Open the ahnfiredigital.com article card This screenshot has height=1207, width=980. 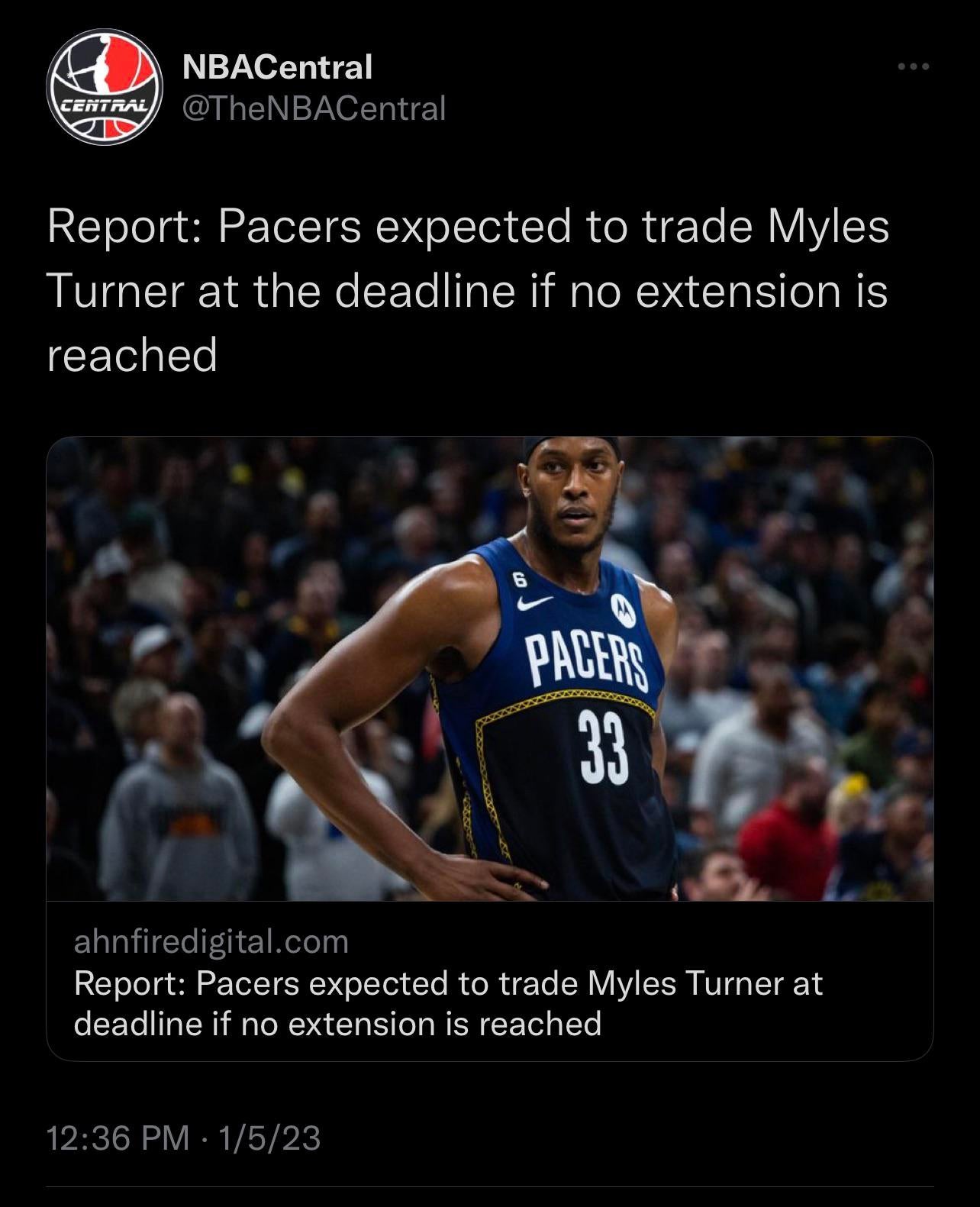(489, 979)
